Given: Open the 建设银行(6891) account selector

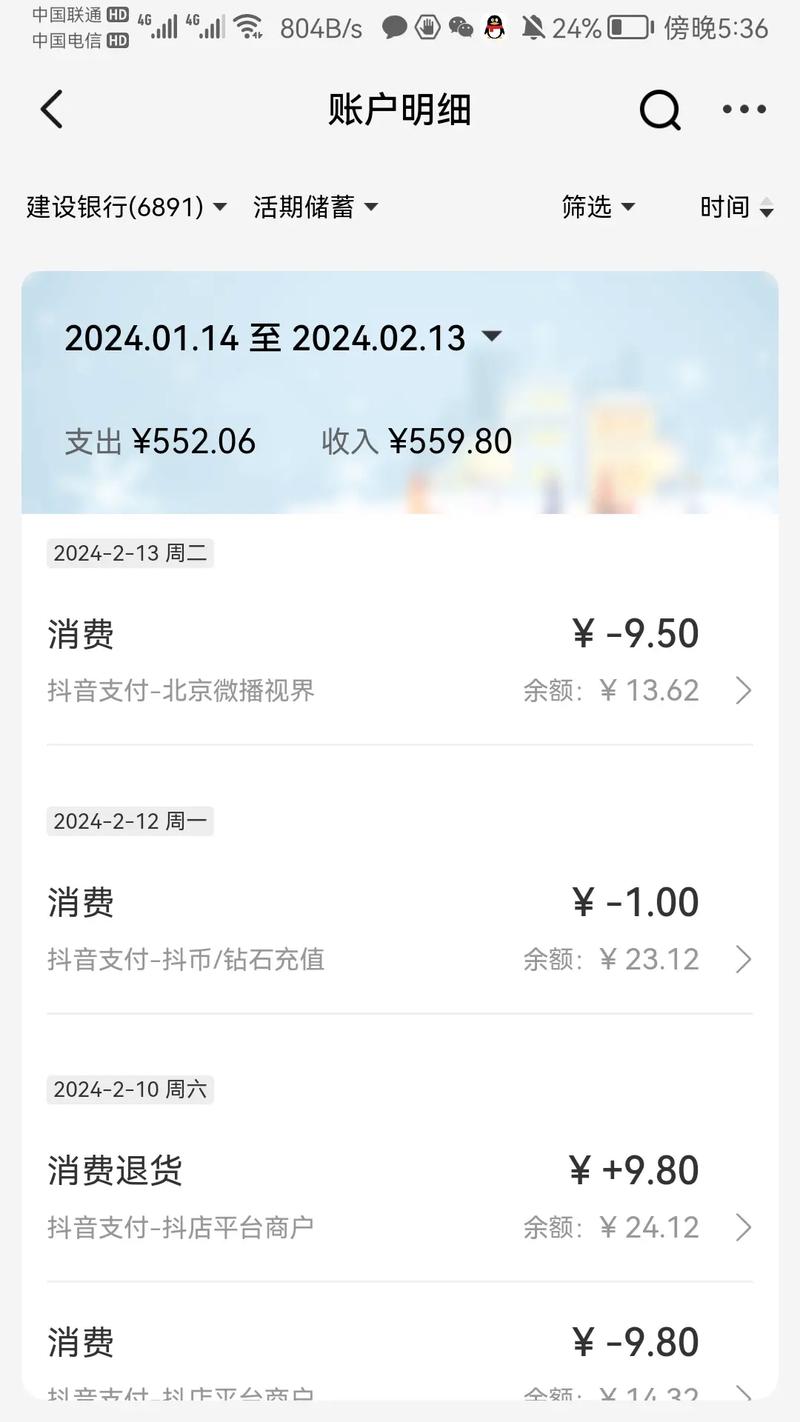Looking at the screenshot, I should tap(124, 207).
